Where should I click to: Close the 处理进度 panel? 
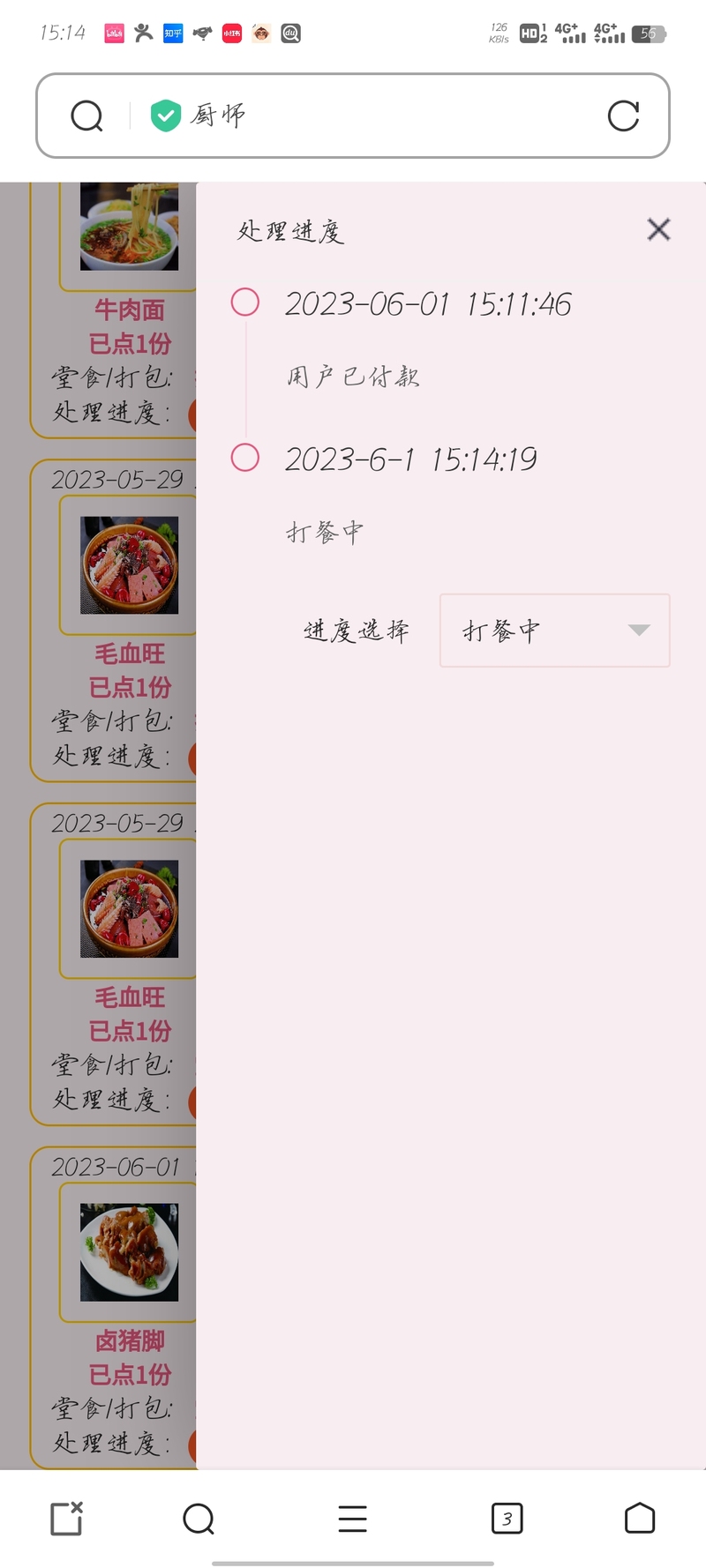point(658,229)
